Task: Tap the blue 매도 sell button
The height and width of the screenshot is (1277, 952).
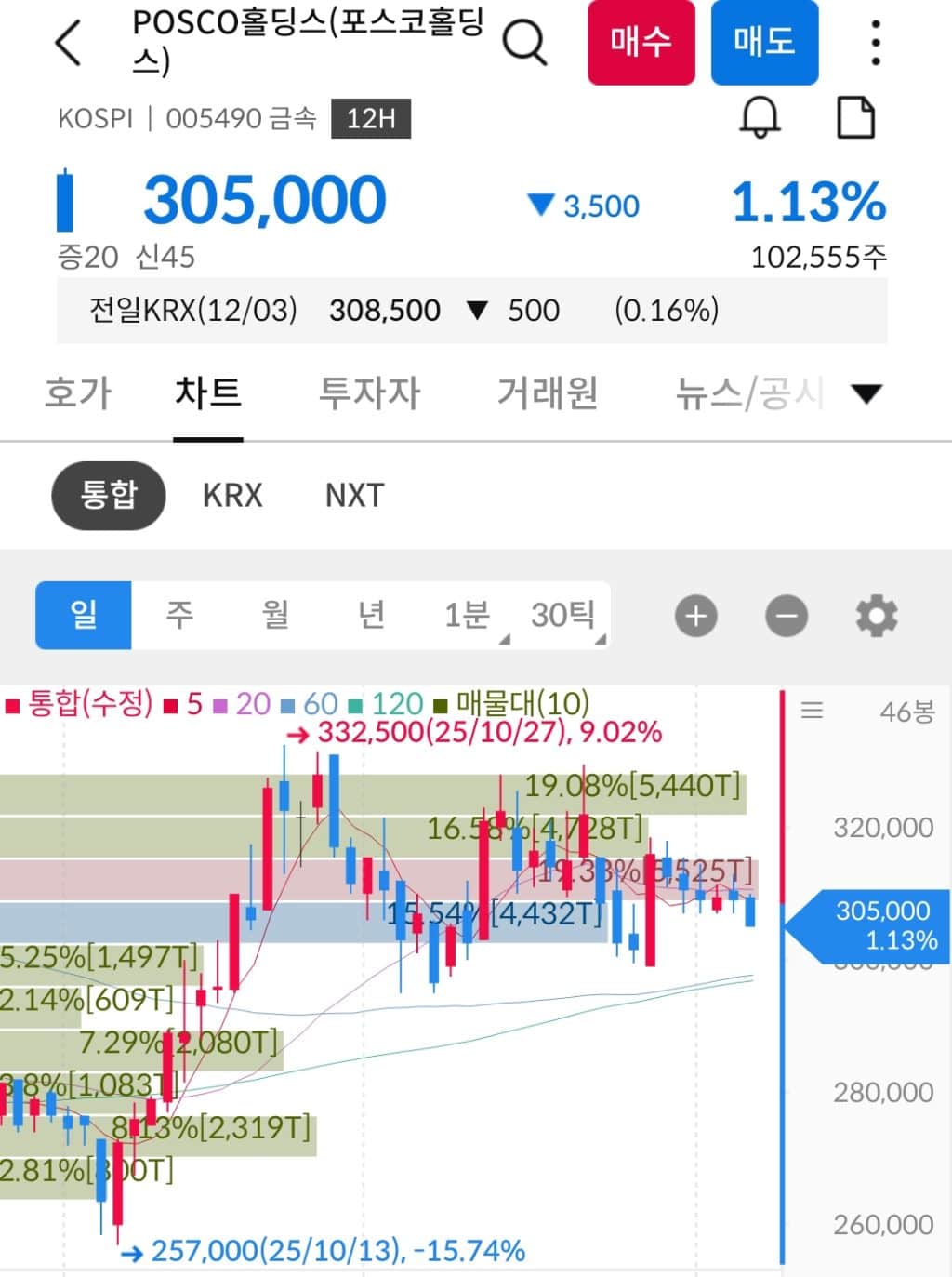Action: click(x=763, y=43)
